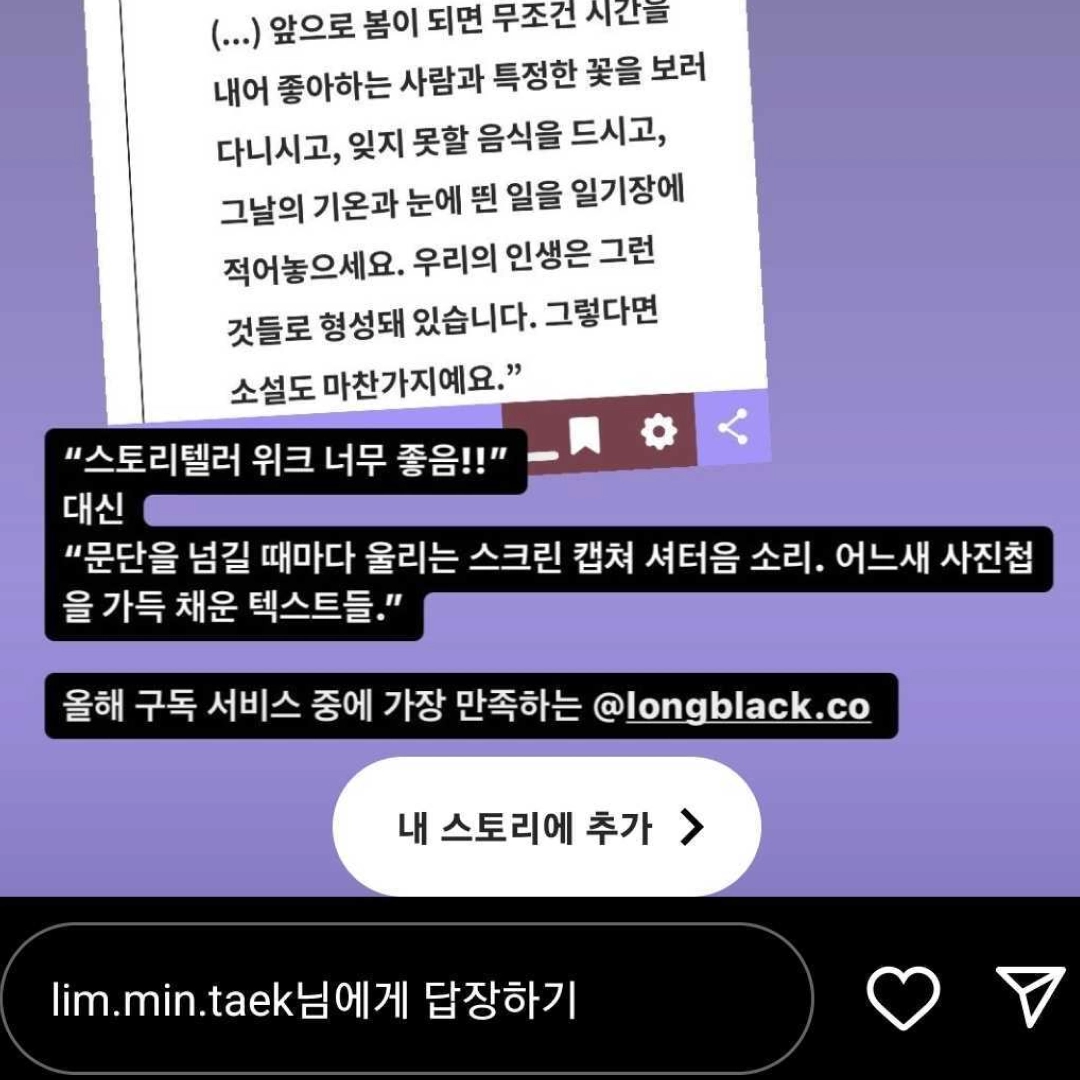Tap the 내 스토리에 추가 button
Viewport: 1080px width, 1080px height.
coord(546,827)
